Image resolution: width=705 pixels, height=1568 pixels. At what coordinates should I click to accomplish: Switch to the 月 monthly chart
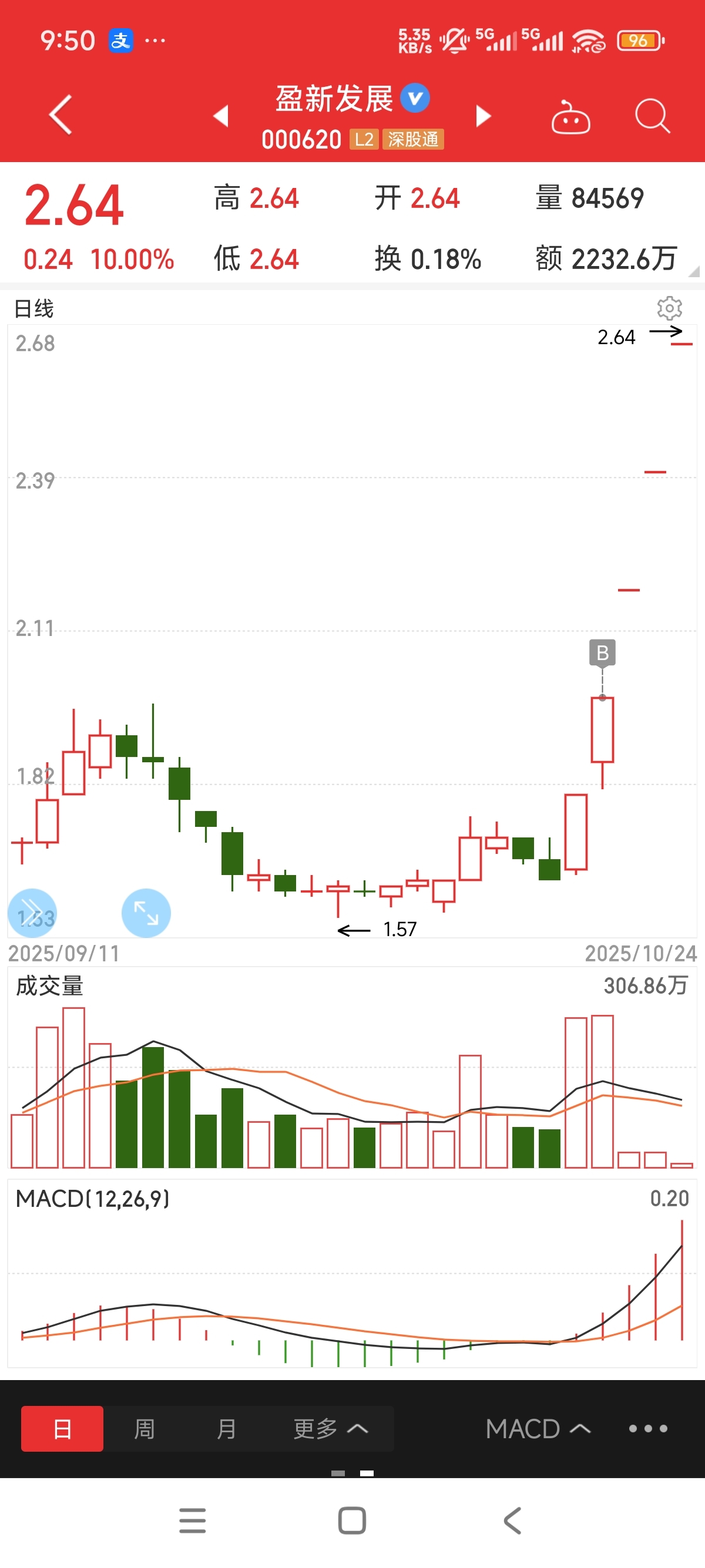point(226,1428)
